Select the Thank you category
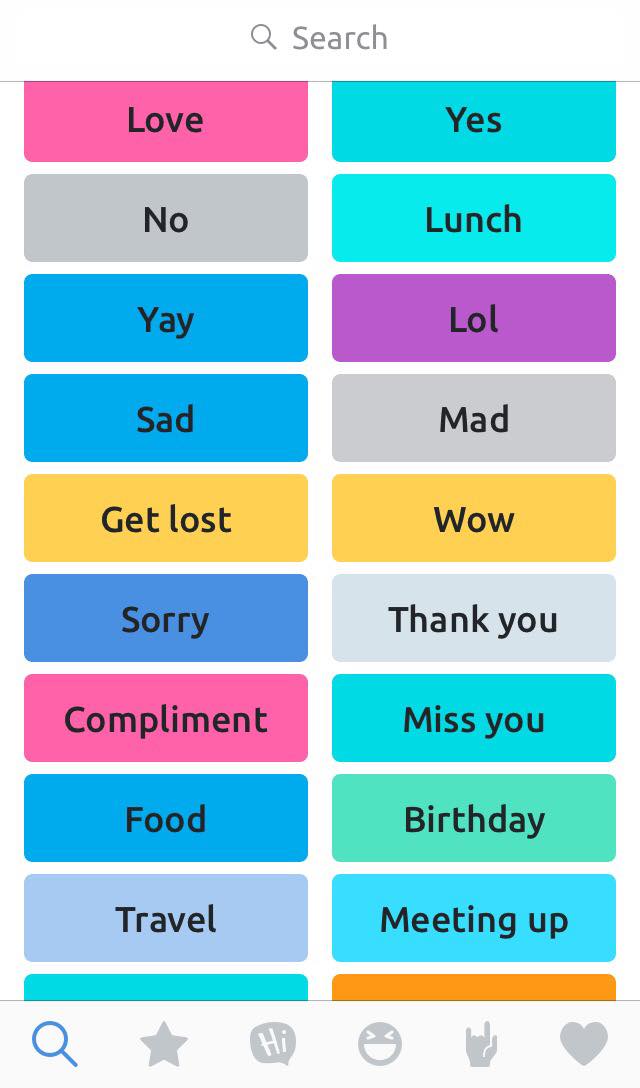This screenshot has width=640, height=1088. (x=473, y=618)
